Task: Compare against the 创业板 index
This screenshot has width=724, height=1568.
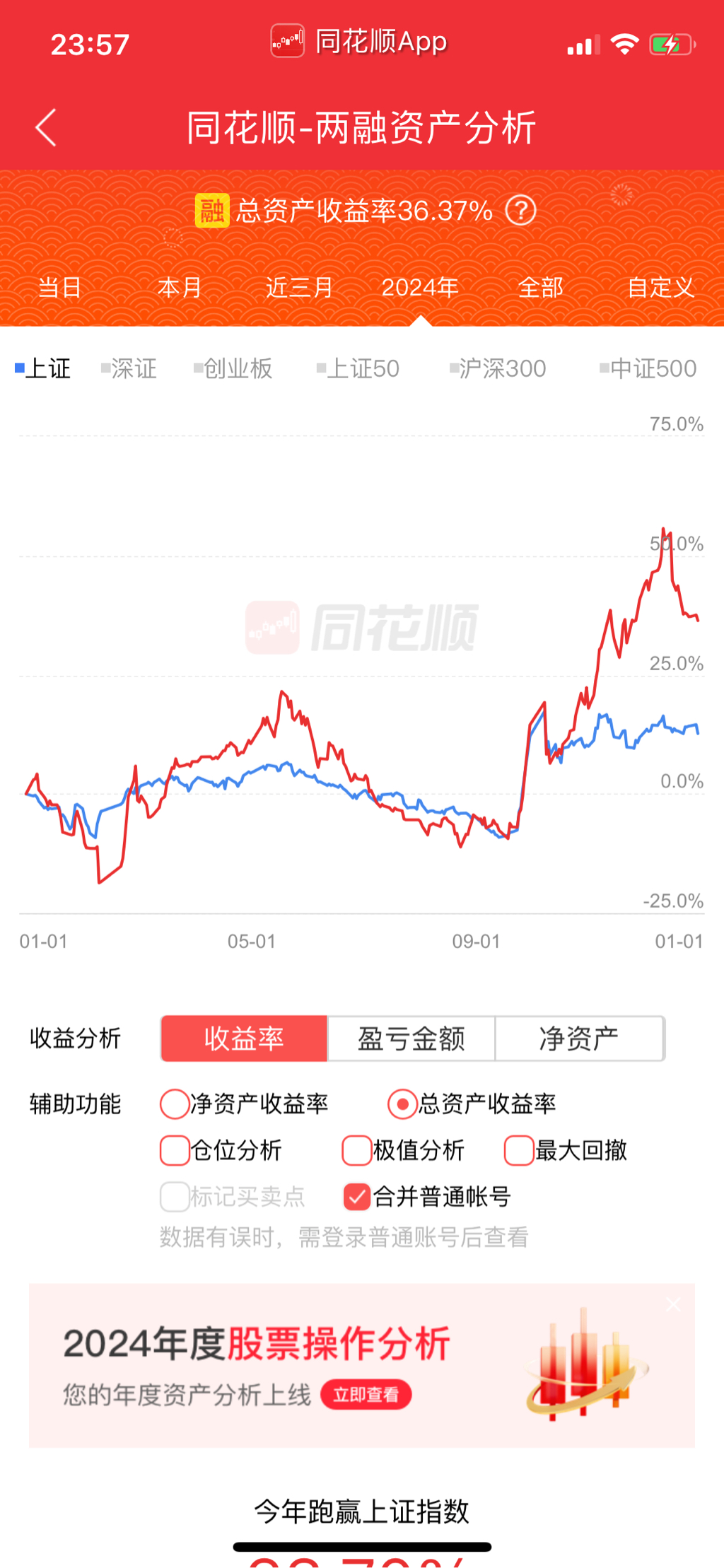Action: [x=233, y=368]
